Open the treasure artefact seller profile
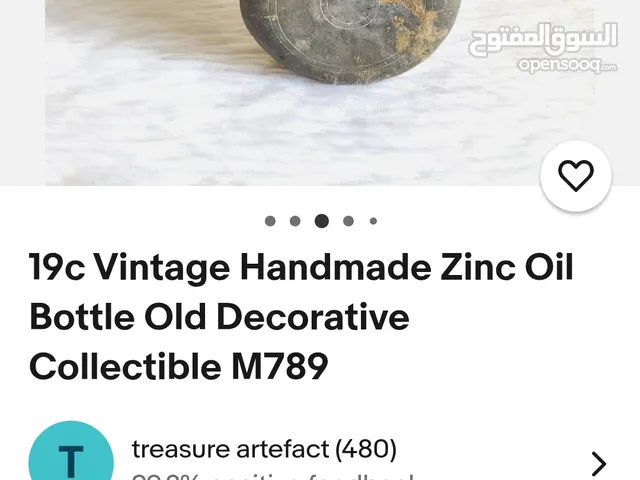 click(264, 449)
